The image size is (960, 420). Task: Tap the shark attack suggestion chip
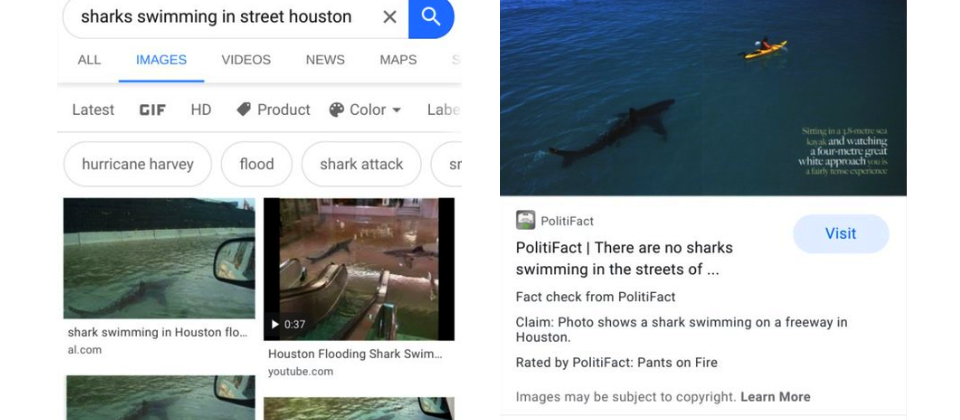pyautogui.click(x=361, y=164)
